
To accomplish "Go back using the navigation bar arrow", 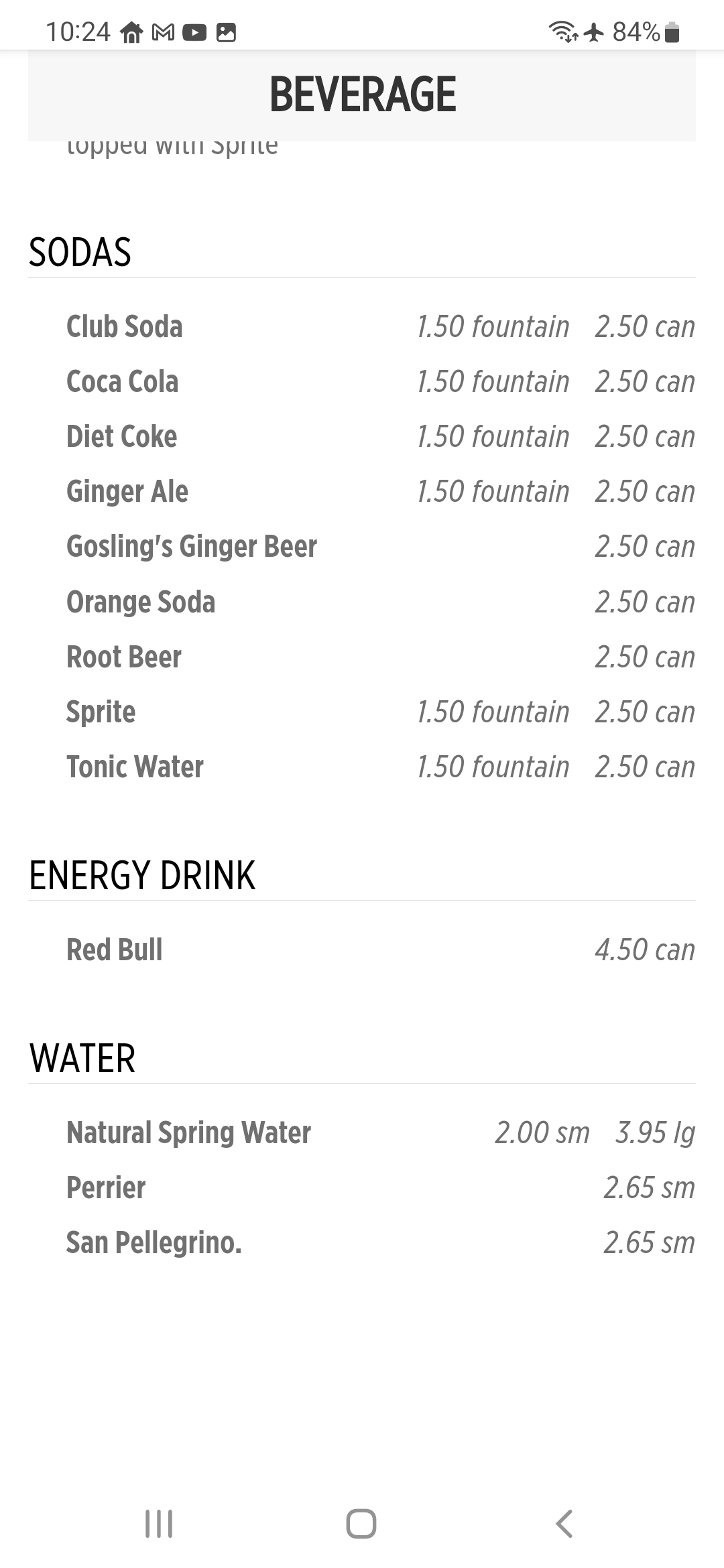I will pyautogui.click(x=564, y=1523).
